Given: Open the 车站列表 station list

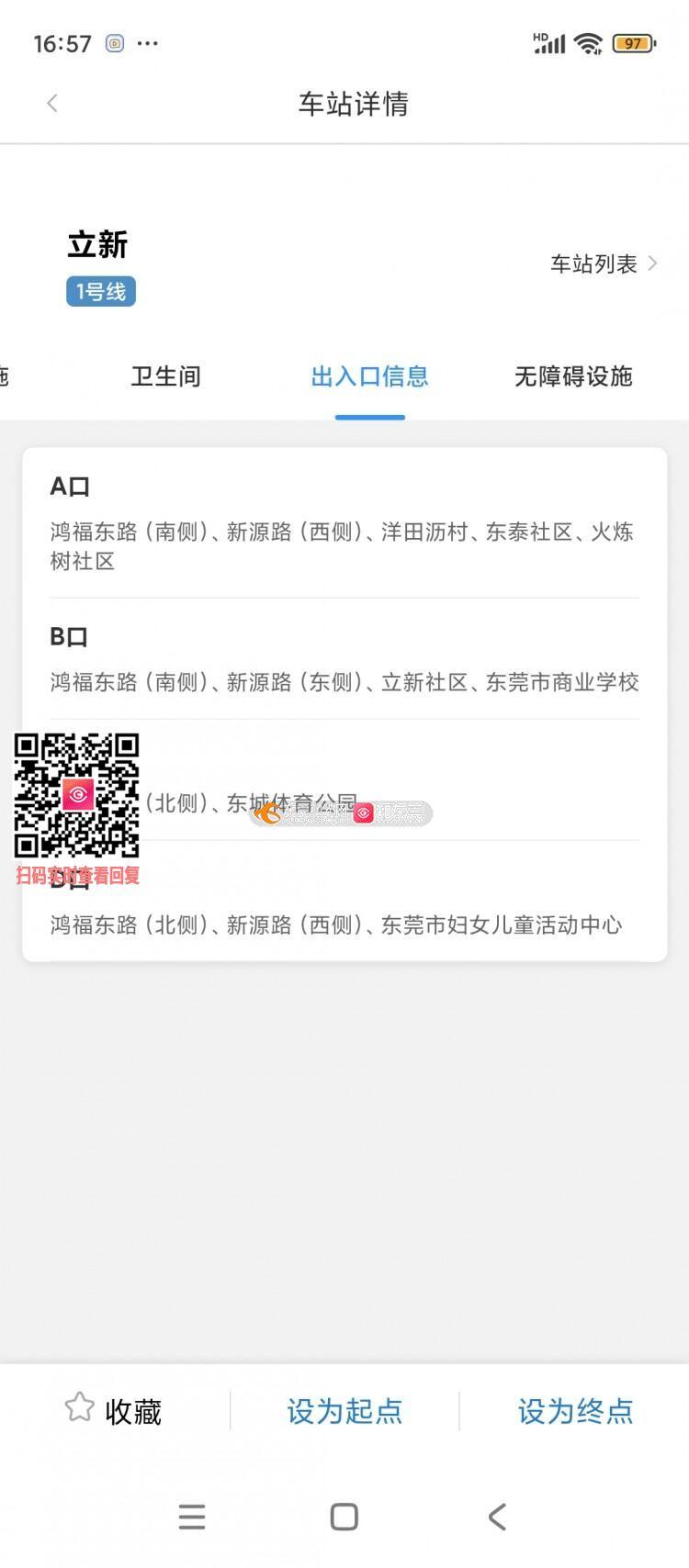Looking at the screenshot, I should point(604,264).
